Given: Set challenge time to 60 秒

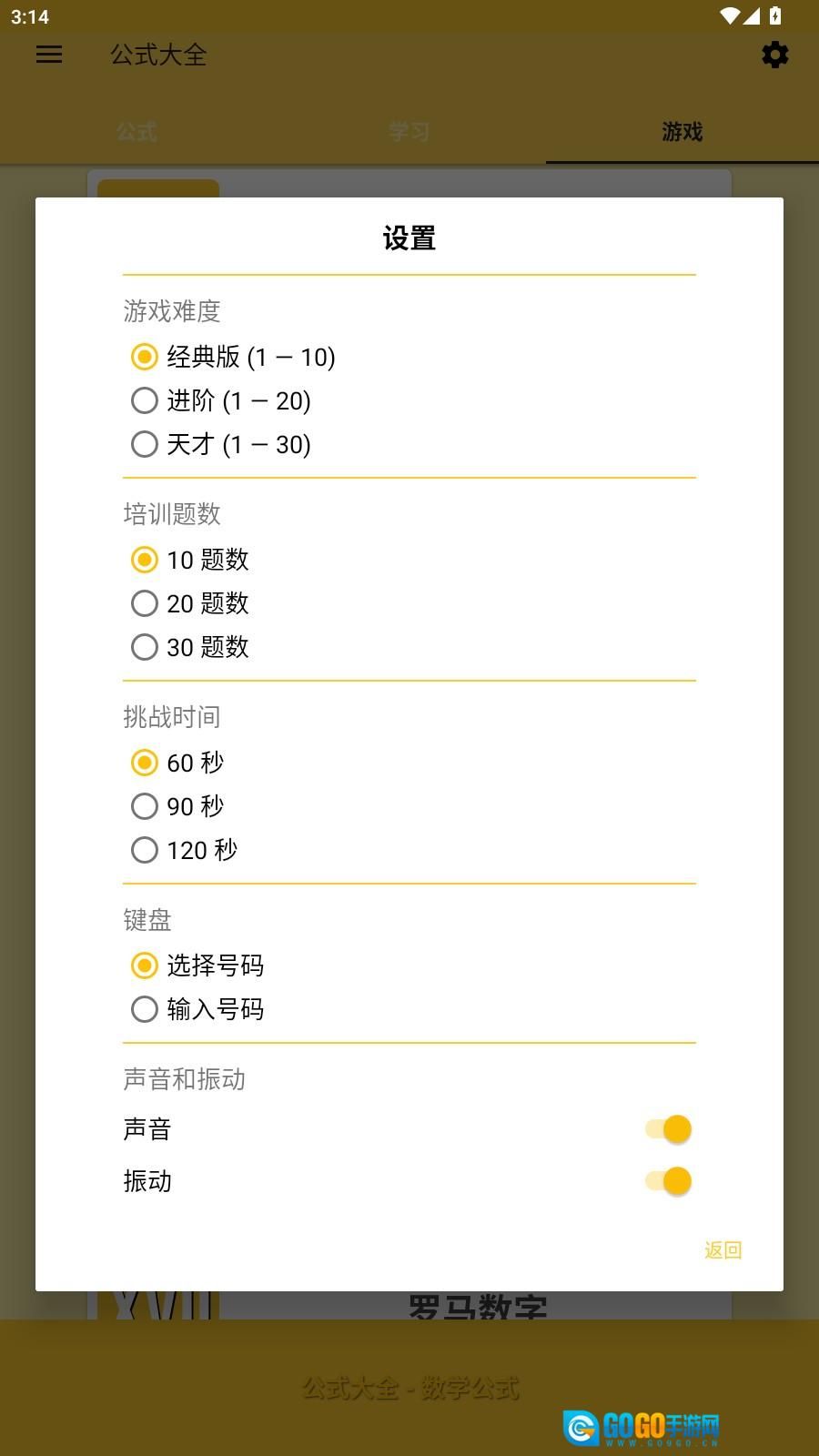Looking at the screenshot, I should coord(145,763).
